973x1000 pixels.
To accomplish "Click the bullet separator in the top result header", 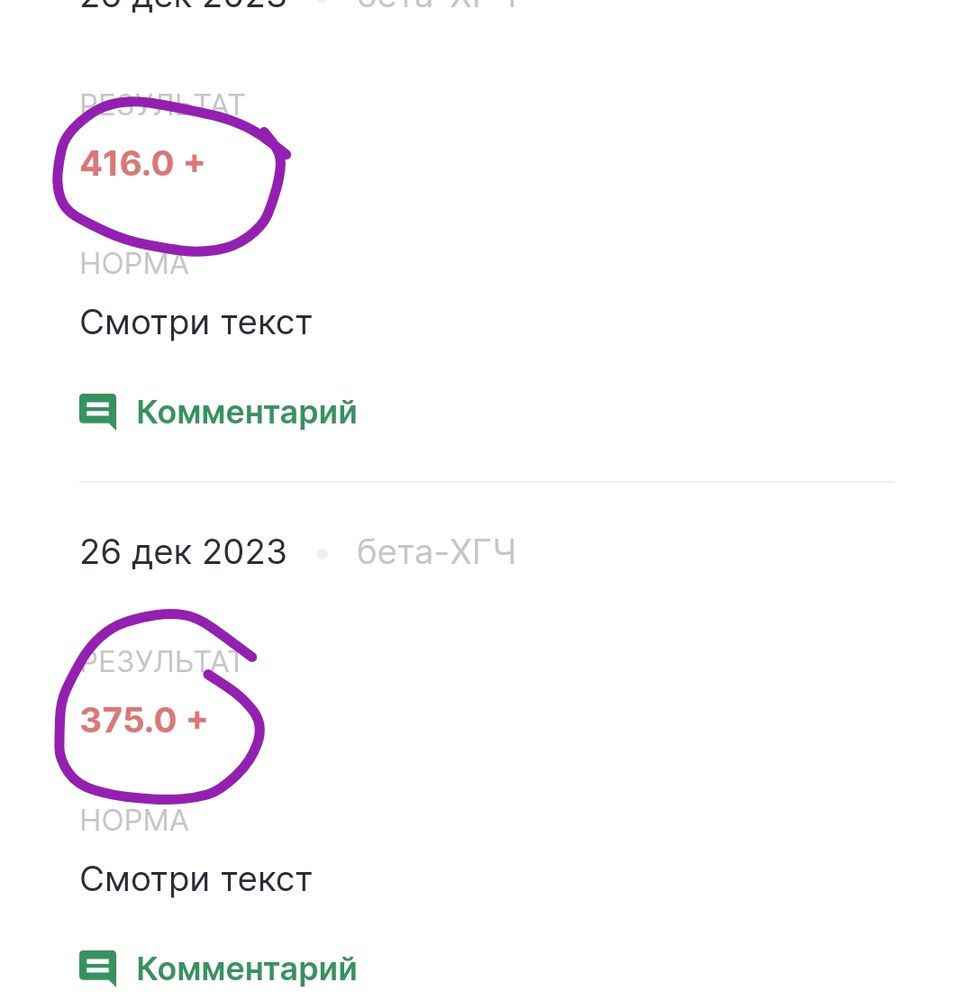I will coord(321,2).
